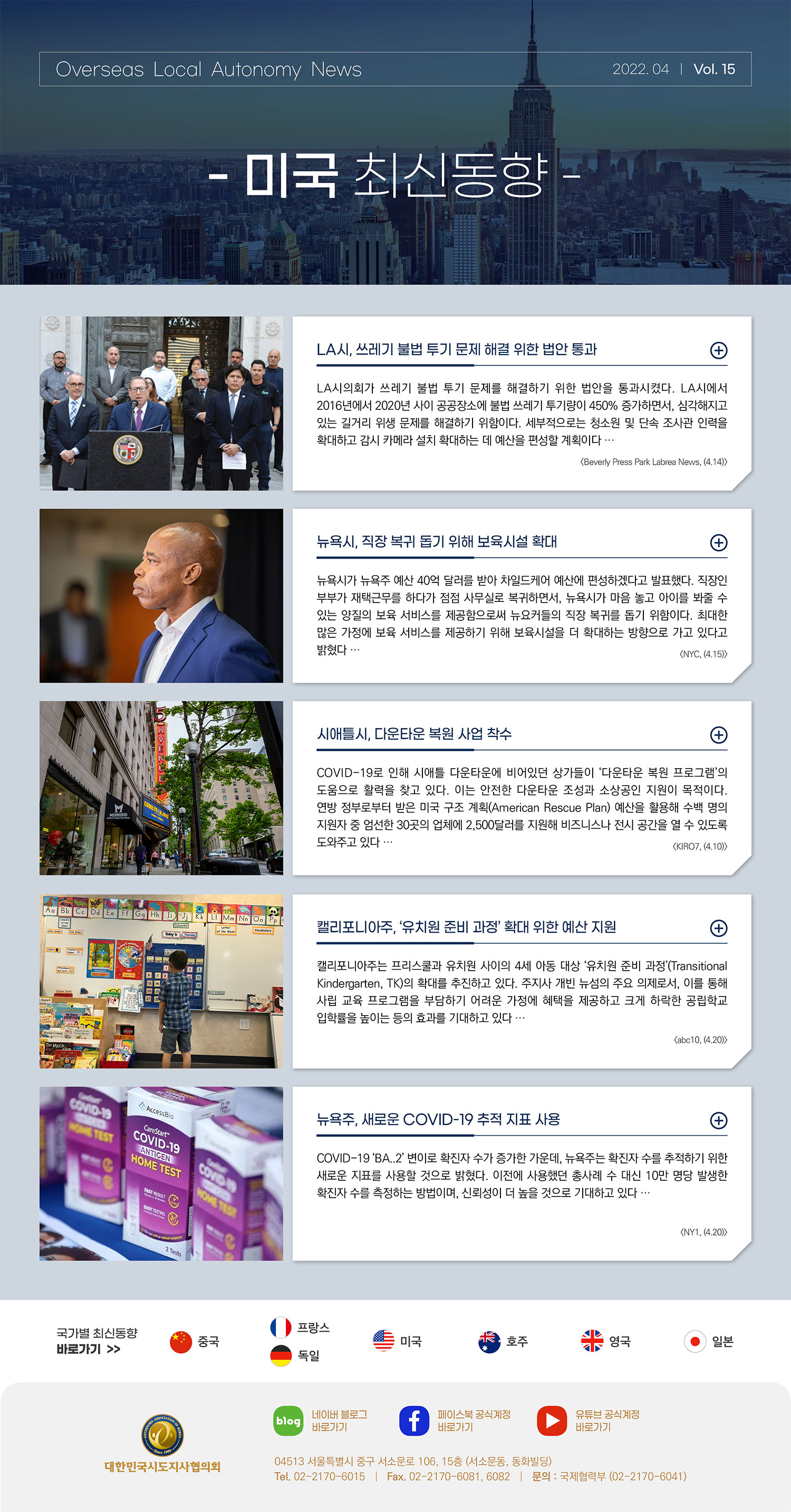
Task: Open the LA city council press photo
Action: click(161, 403)
